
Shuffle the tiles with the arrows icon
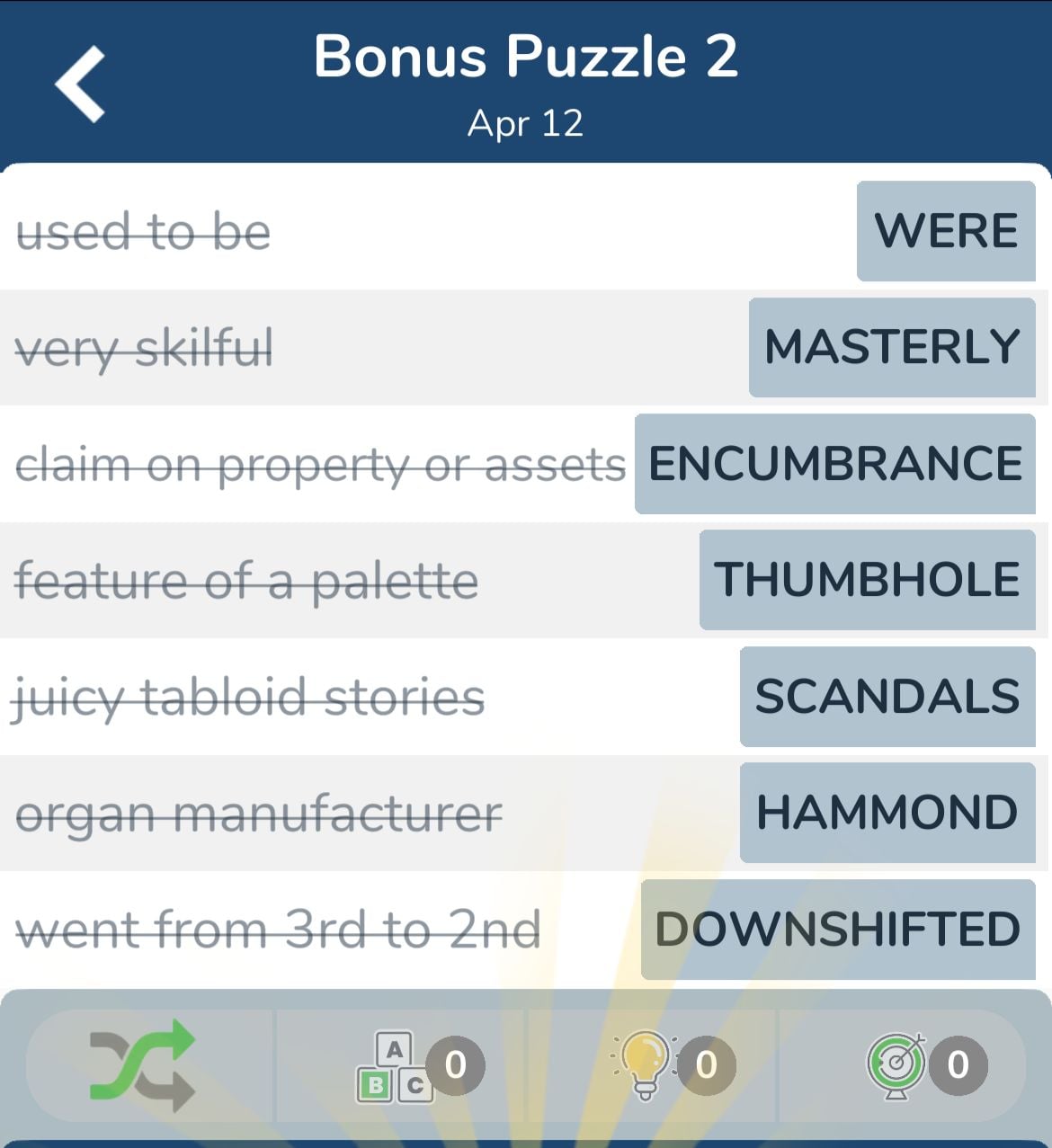144,1064
